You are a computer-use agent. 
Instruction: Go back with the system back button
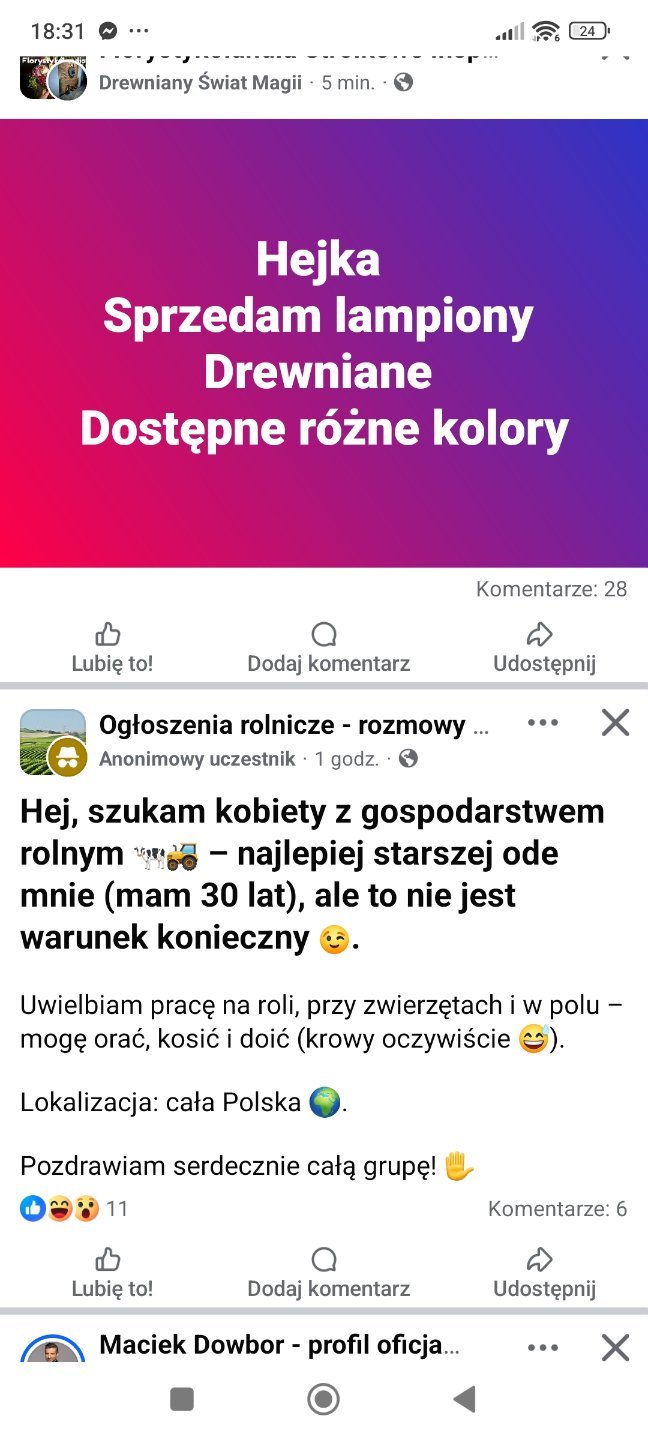(x=464, y=1399)
